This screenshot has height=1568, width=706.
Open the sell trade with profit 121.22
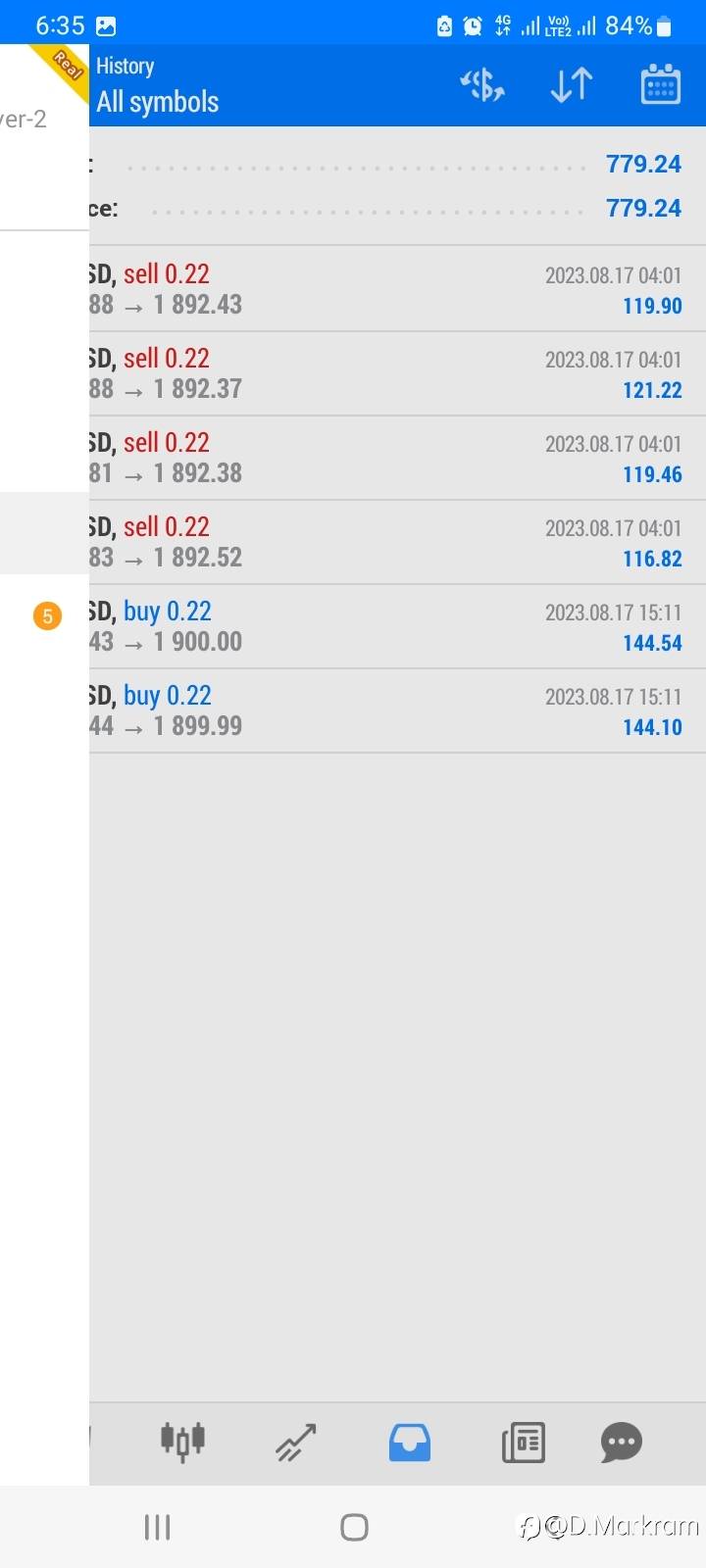(397, 373)
